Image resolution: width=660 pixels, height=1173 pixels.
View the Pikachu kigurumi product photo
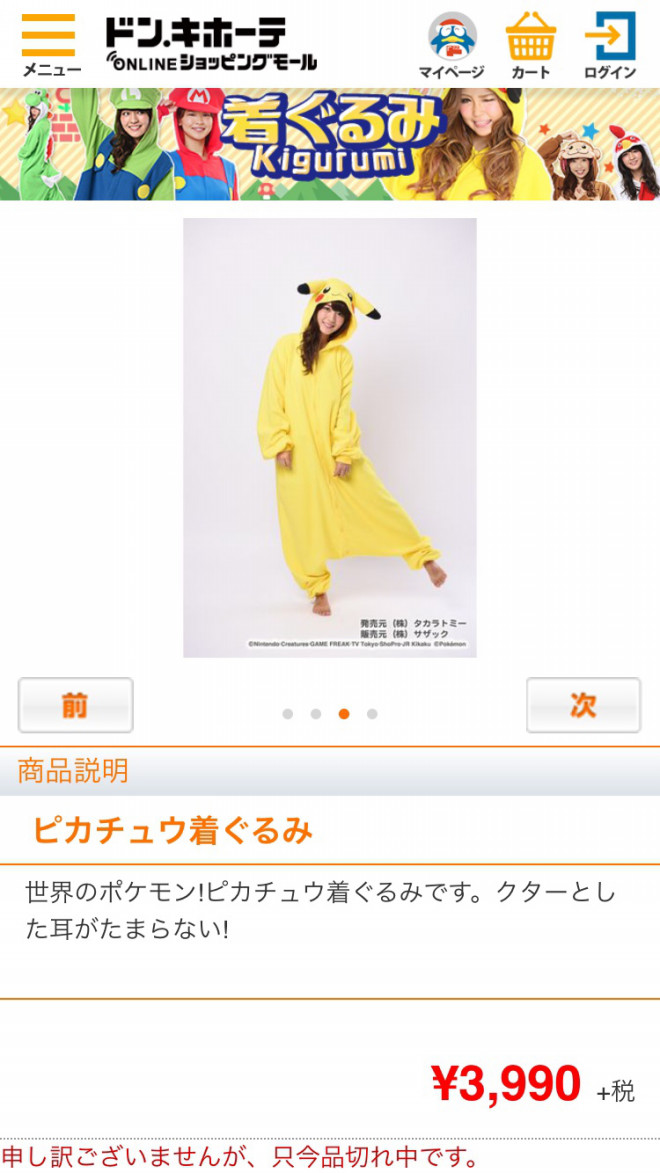[x=330, y=437]
